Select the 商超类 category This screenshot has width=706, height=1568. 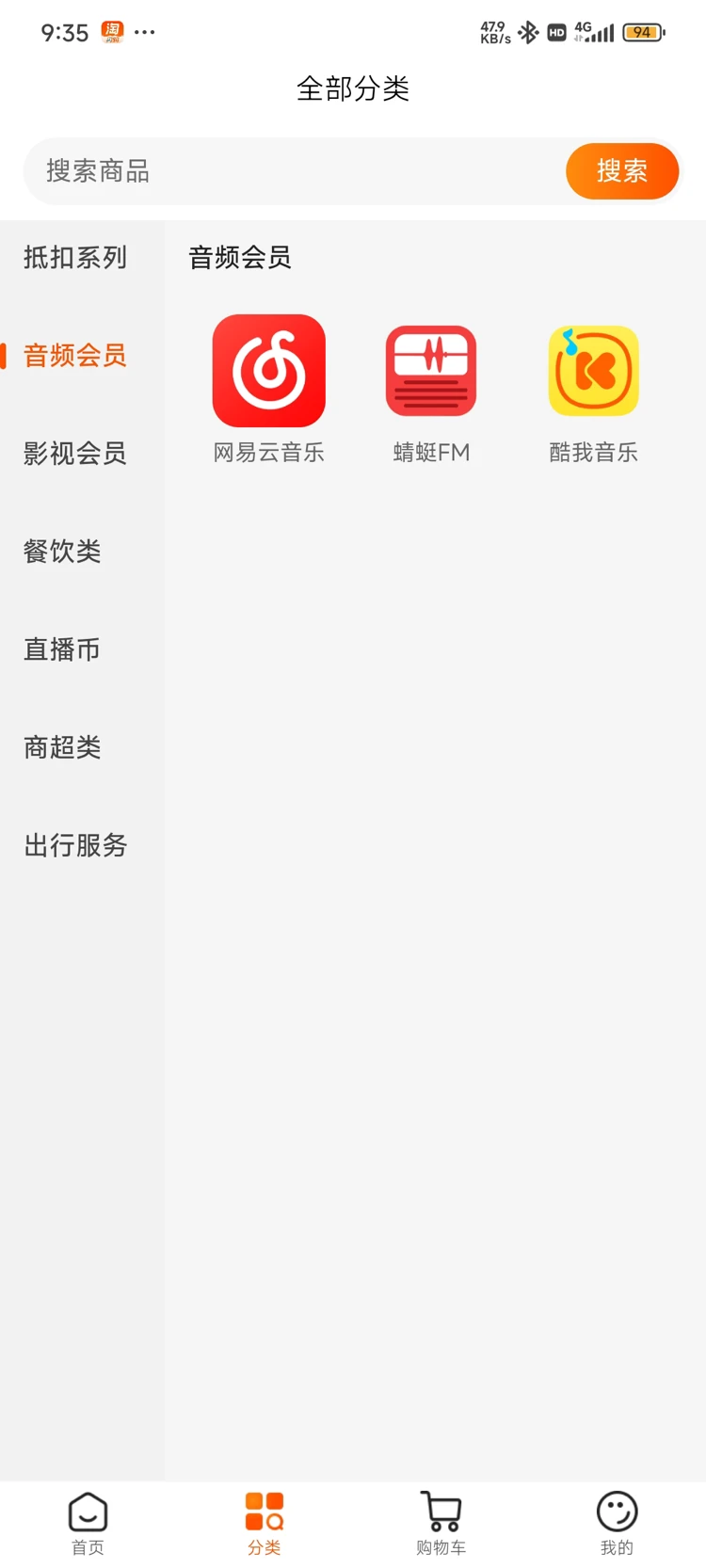click(62, 747)
